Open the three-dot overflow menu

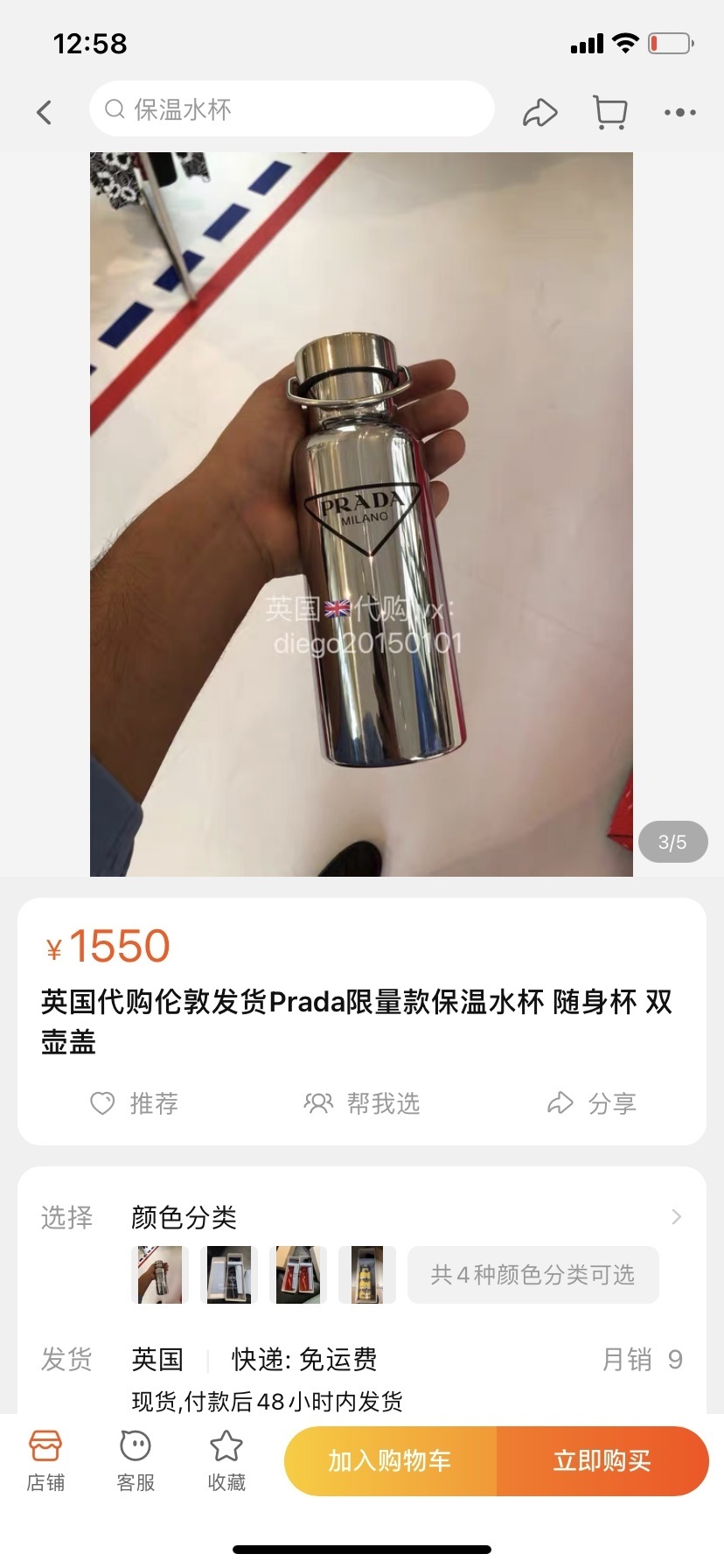679,112
